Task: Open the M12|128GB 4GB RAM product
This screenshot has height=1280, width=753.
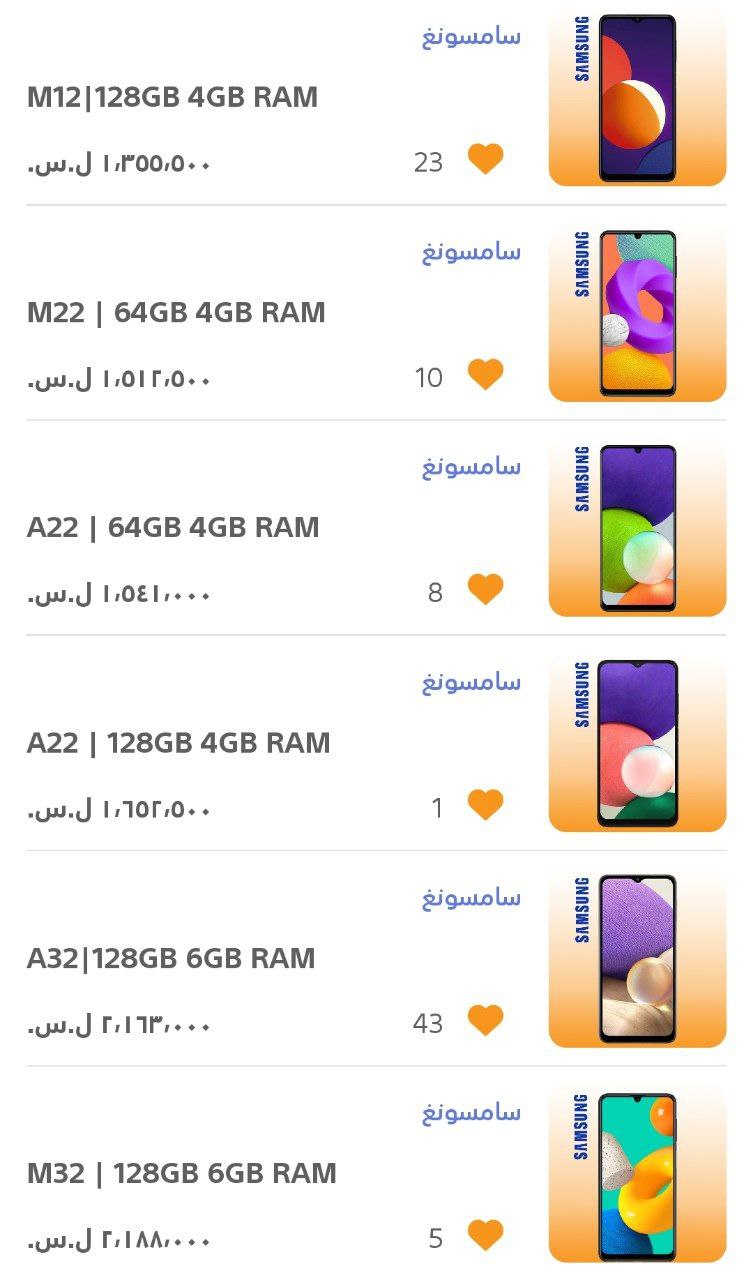Action: point(172,97)
